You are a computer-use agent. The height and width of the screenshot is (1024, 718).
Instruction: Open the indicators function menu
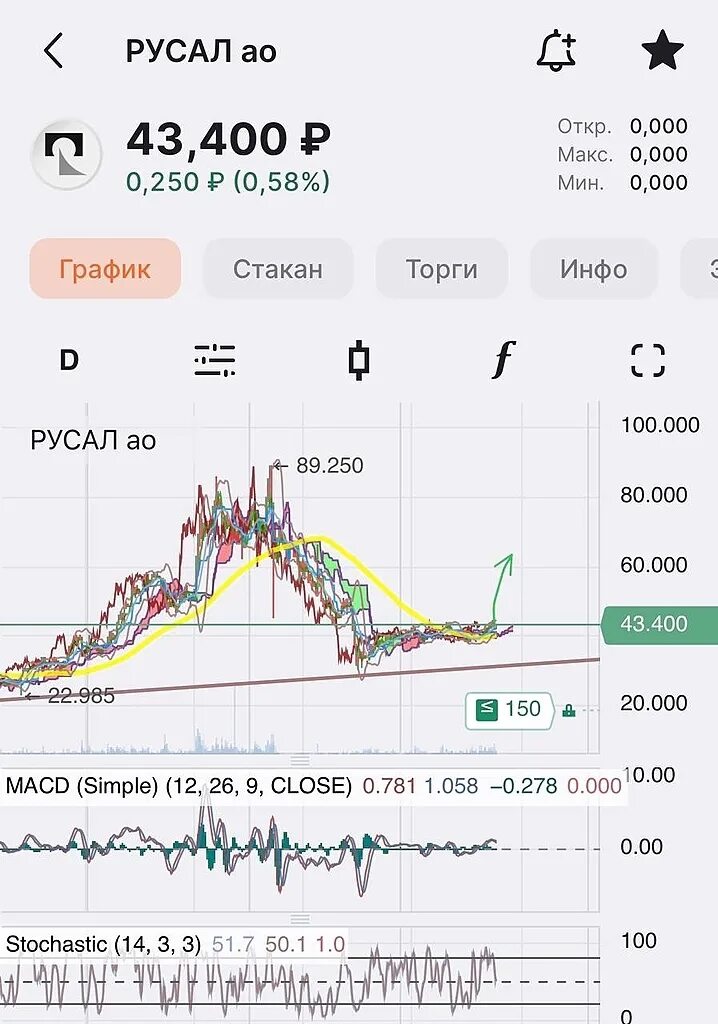tap(502, 360)
